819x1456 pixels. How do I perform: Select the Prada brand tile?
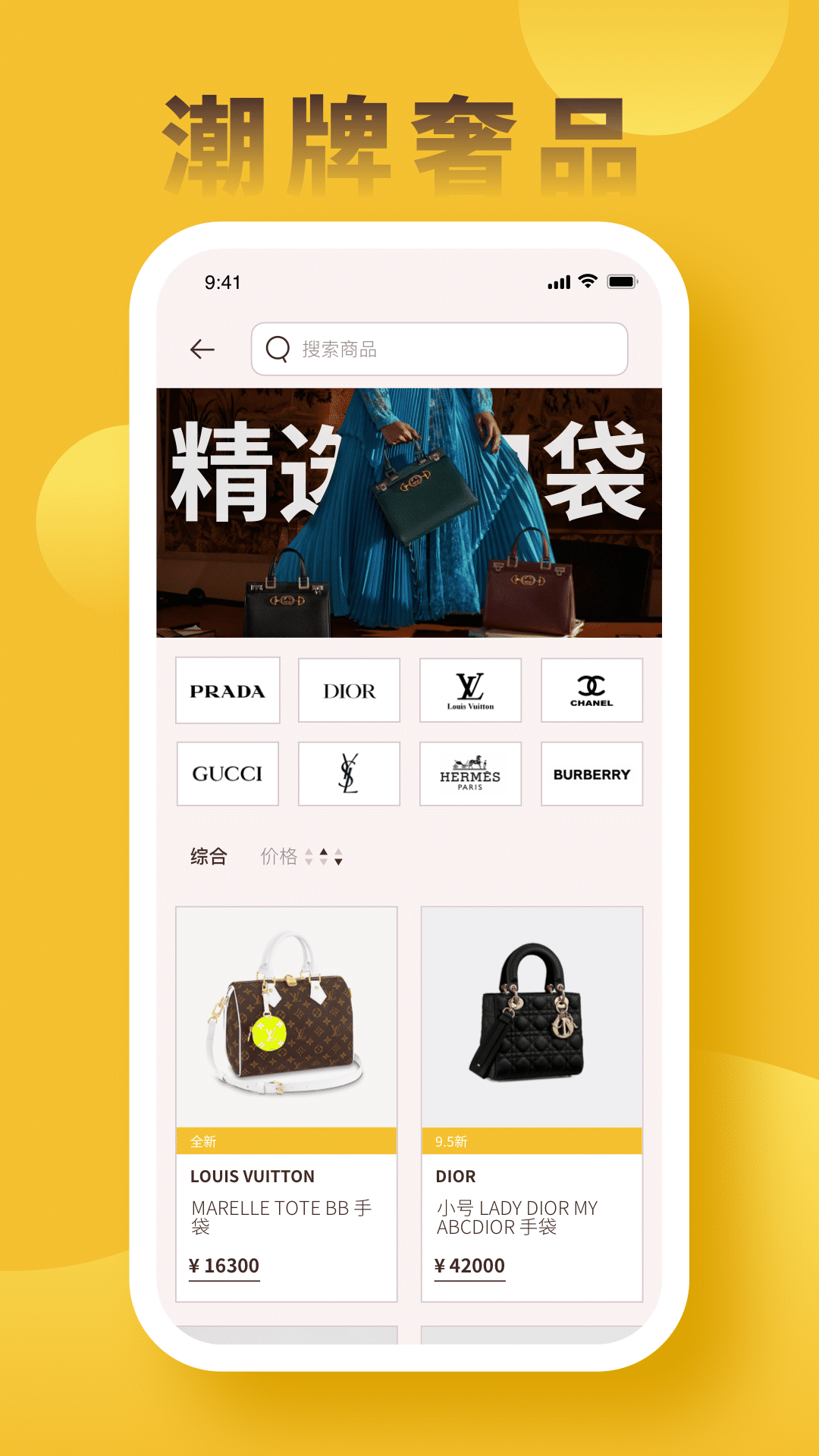227,690
